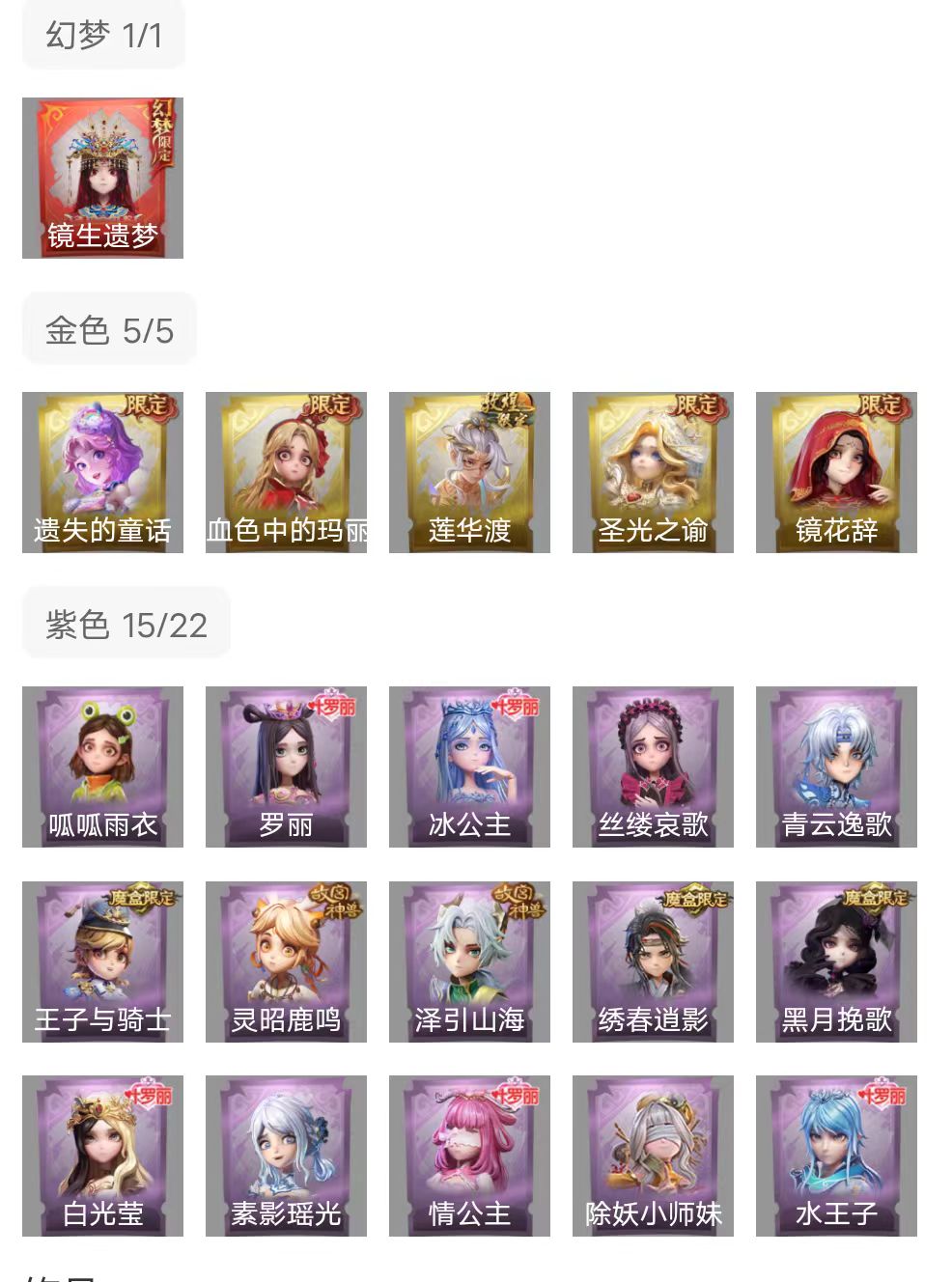Viewport: 952px width, 1282px height.
Task: Open the 莲华渡 skin tile
Action: pyautogui.click(x=469, y=472)
